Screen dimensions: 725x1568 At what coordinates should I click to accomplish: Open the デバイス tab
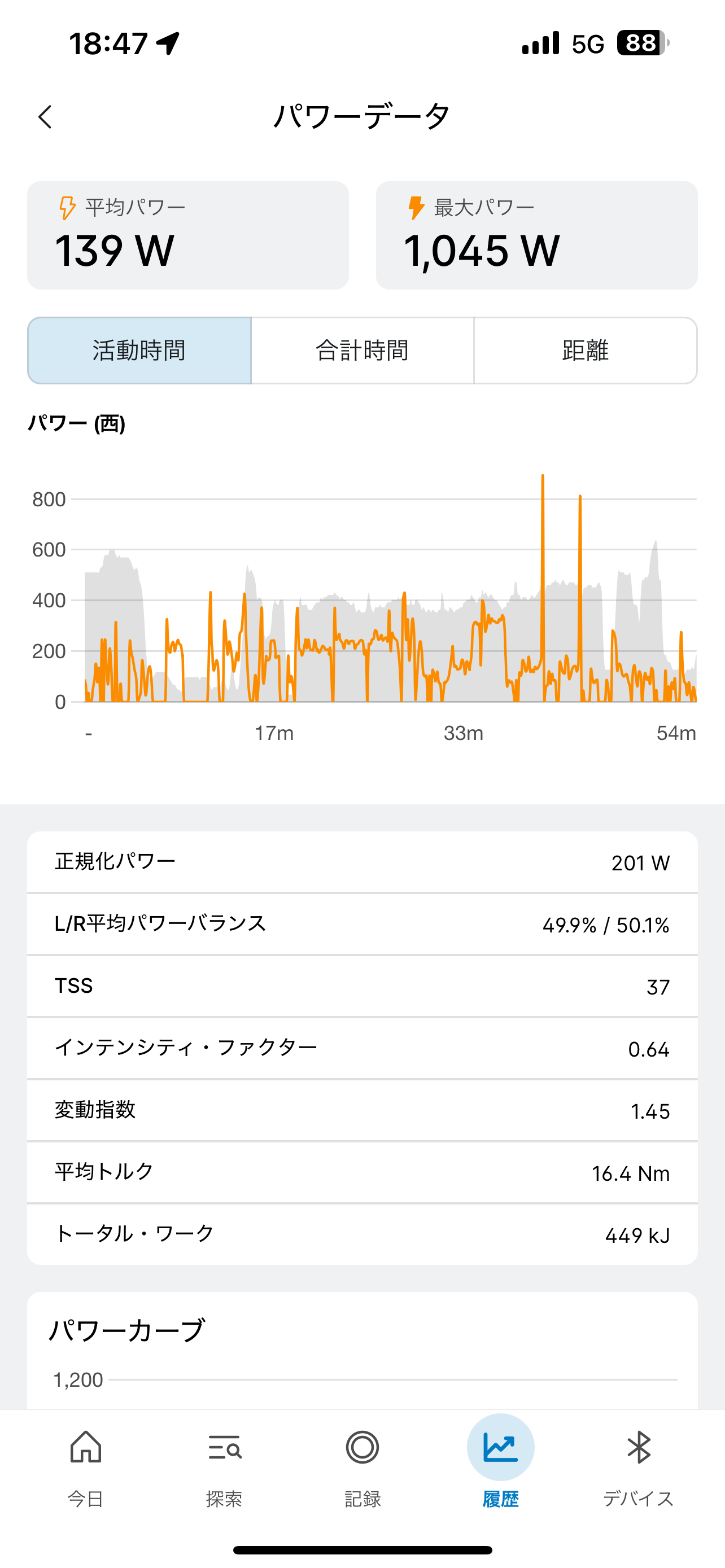639,1468
